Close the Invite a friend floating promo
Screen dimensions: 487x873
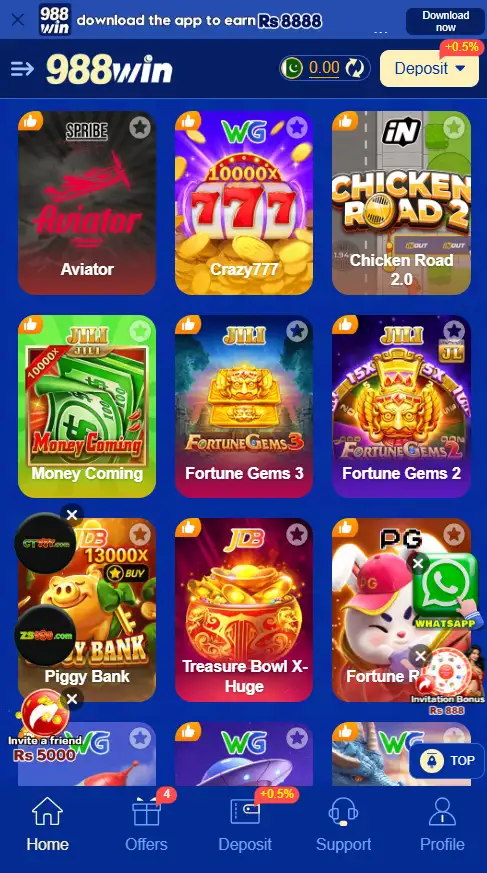point(72,699)
